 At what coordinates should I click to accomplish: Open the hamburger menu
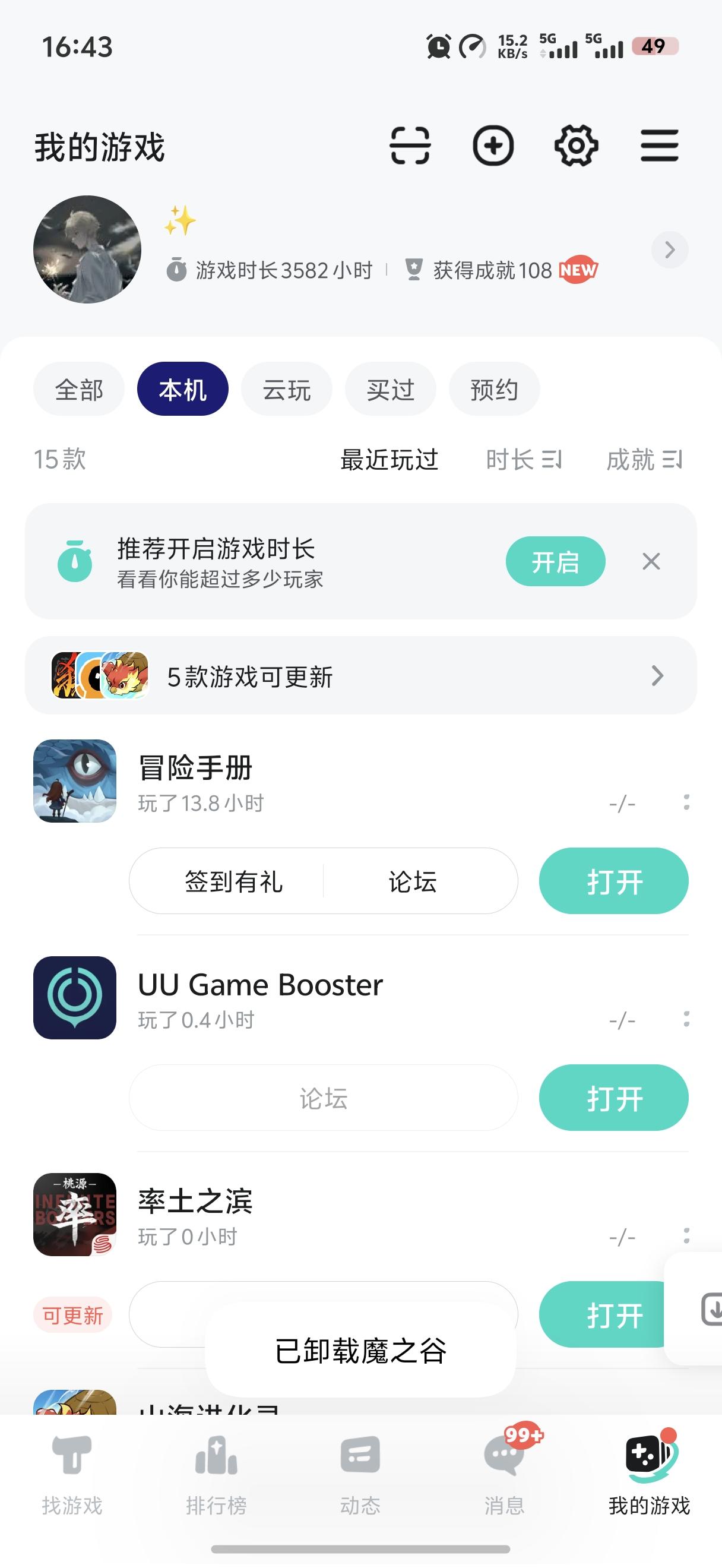[x=659, y=146]
